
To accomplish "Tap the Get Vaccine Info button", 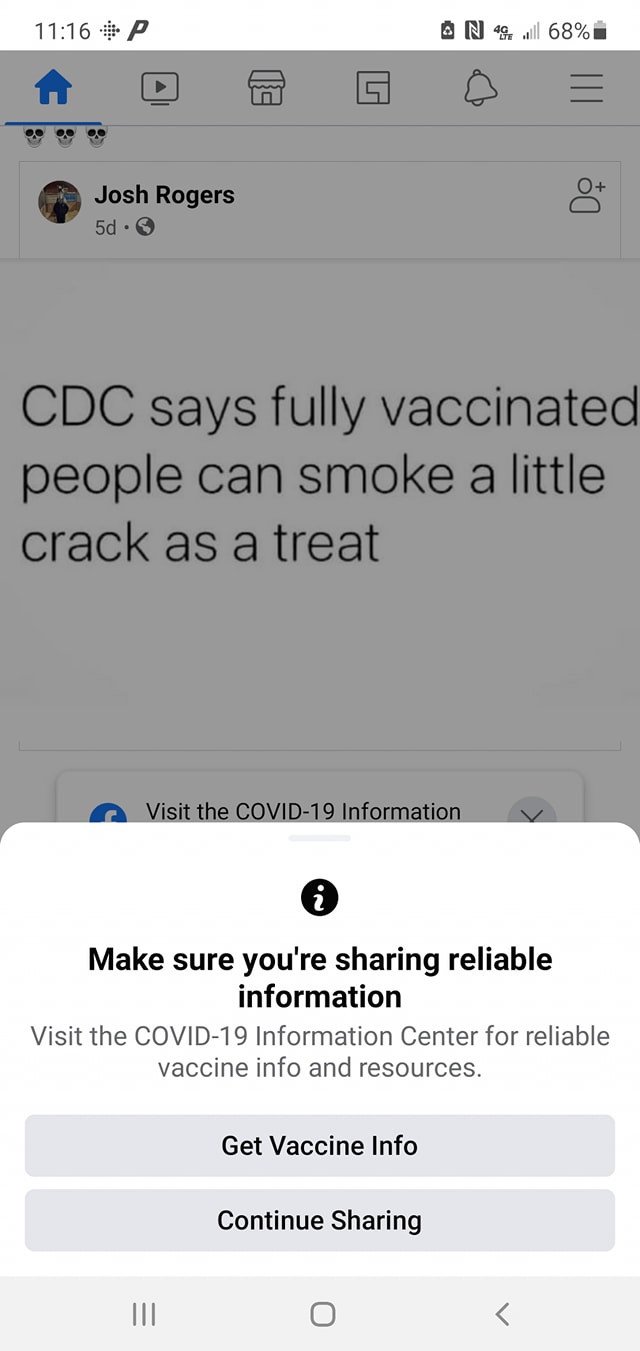I will coord(320,1145).
